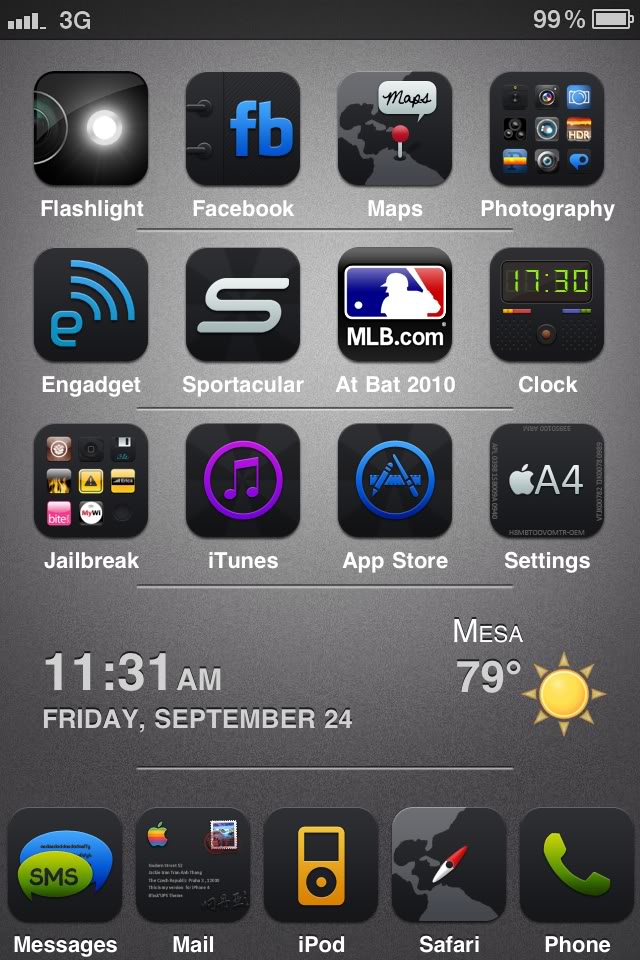Image resolution: width=640 pixels, height=960 pixels.
Task: Open the Settings app
Action: [547, 481]
